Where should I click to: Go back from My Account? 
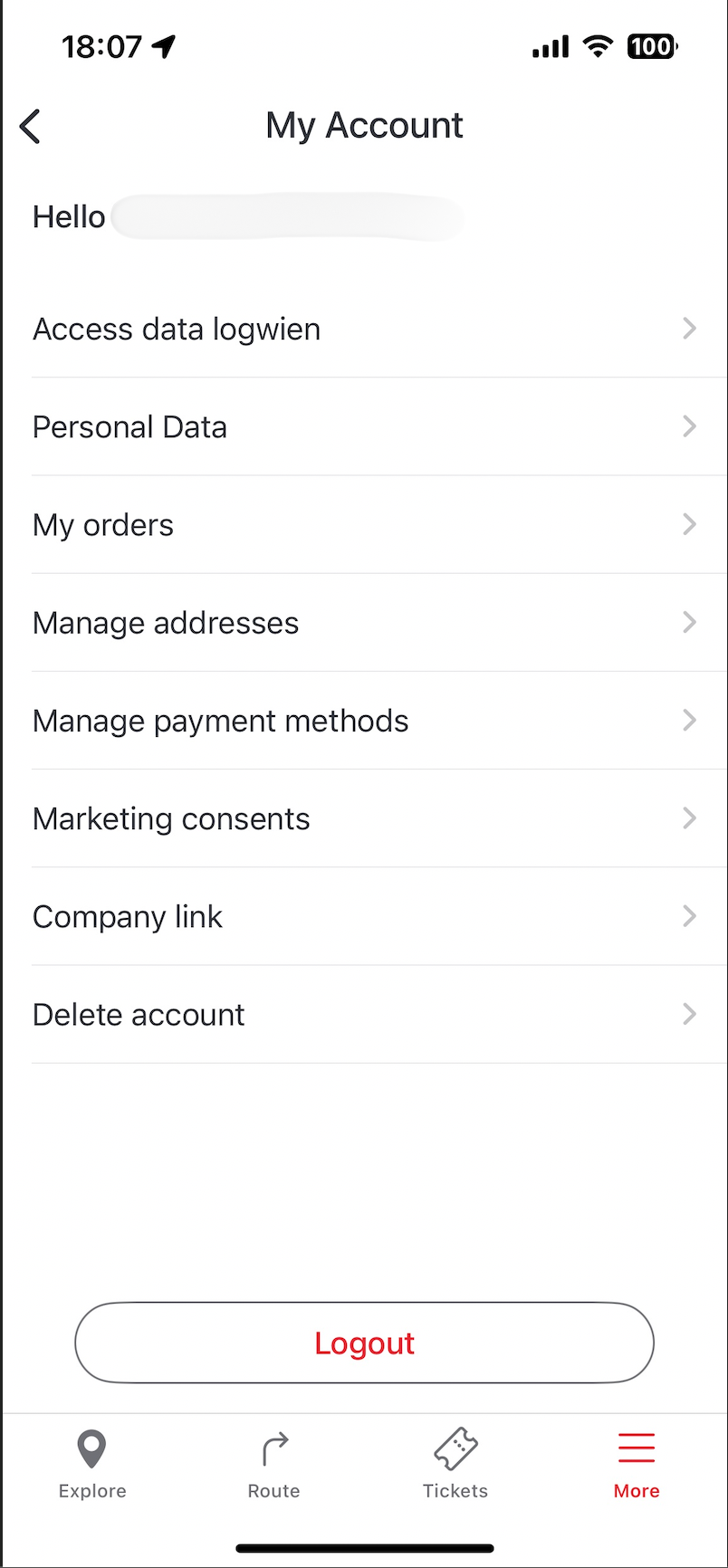30,127
